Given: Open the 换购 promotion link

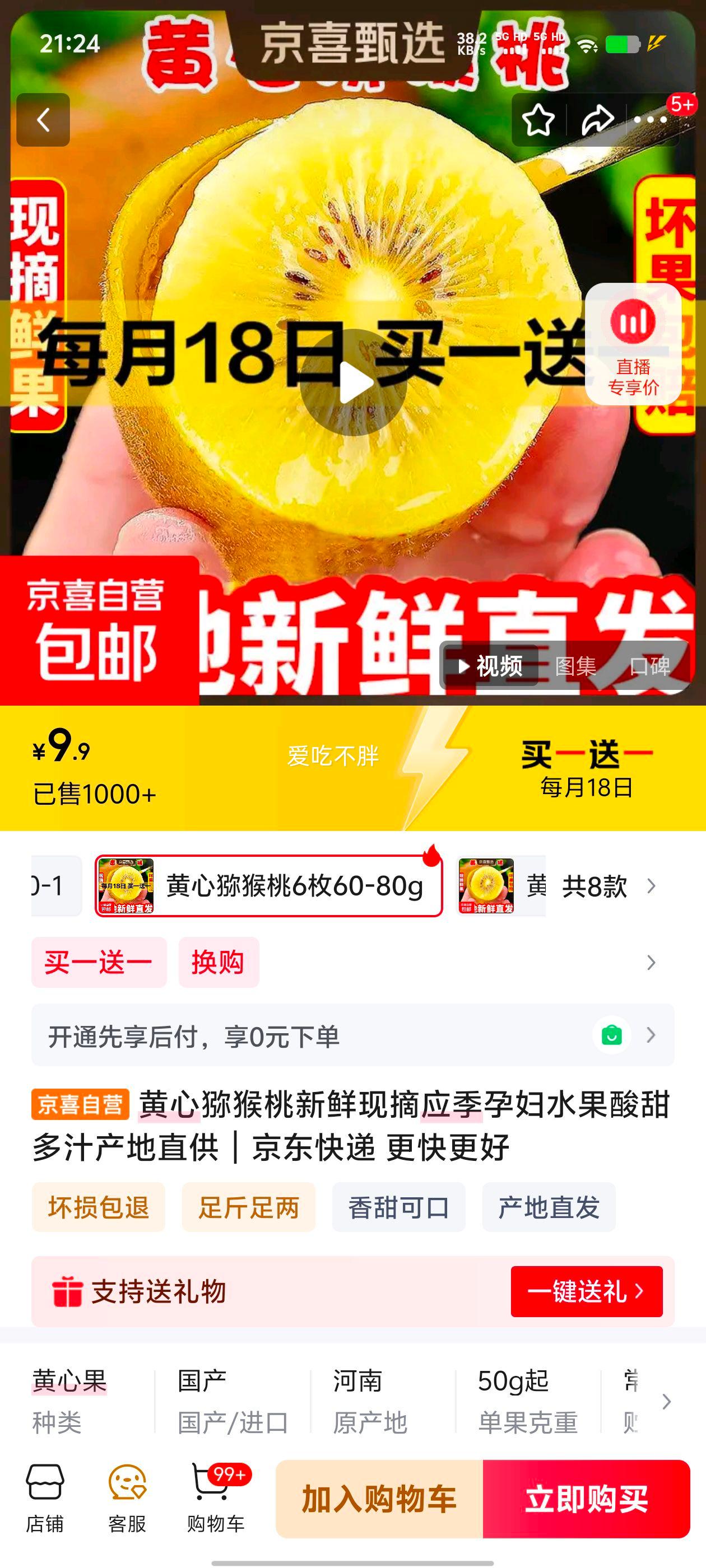Looking at the screenshot, I should [x=219, y=962].
